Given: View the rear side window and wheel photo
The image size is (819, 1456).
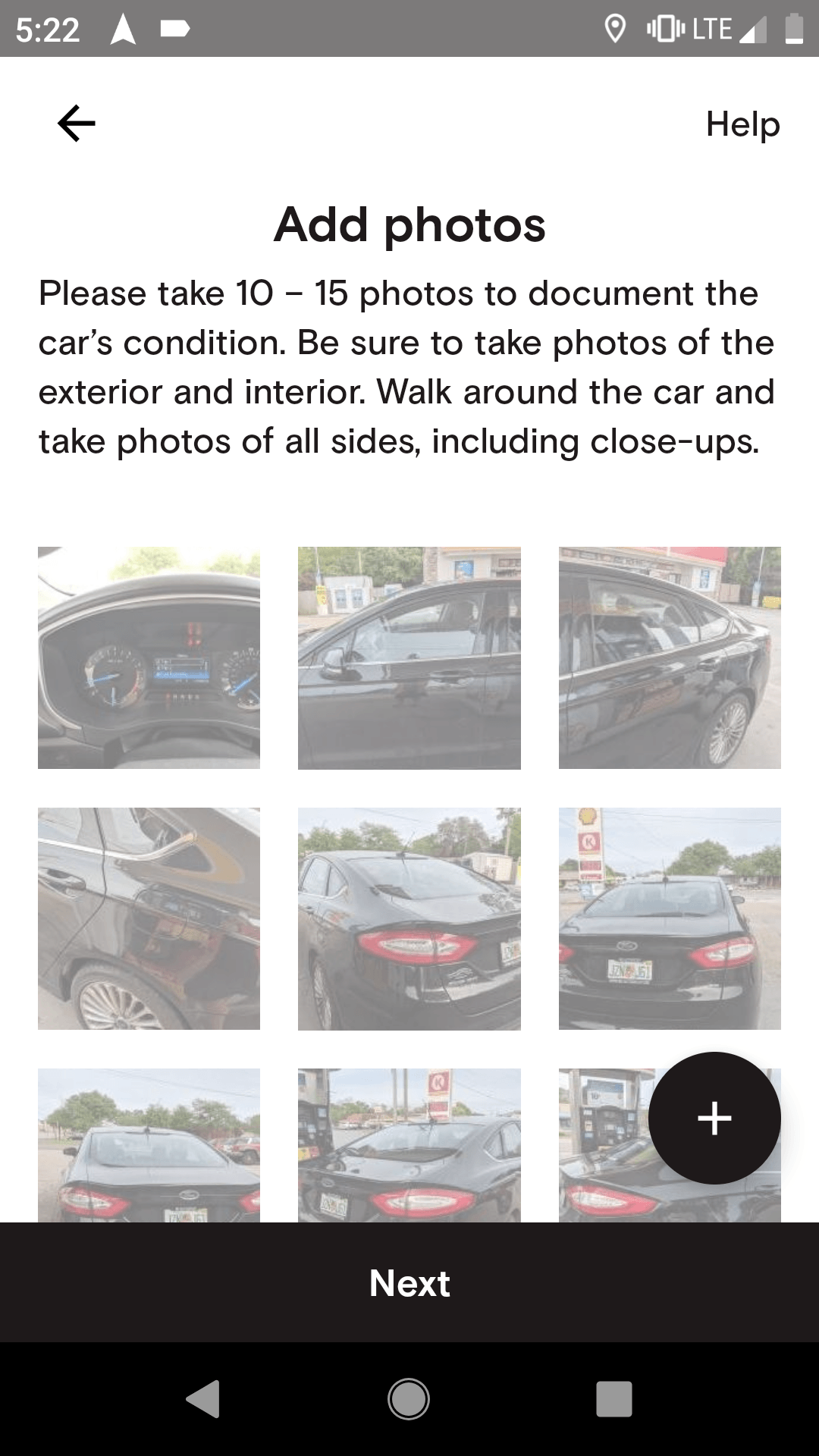Looking at the screenshot, I should click(x=670, y=657).
